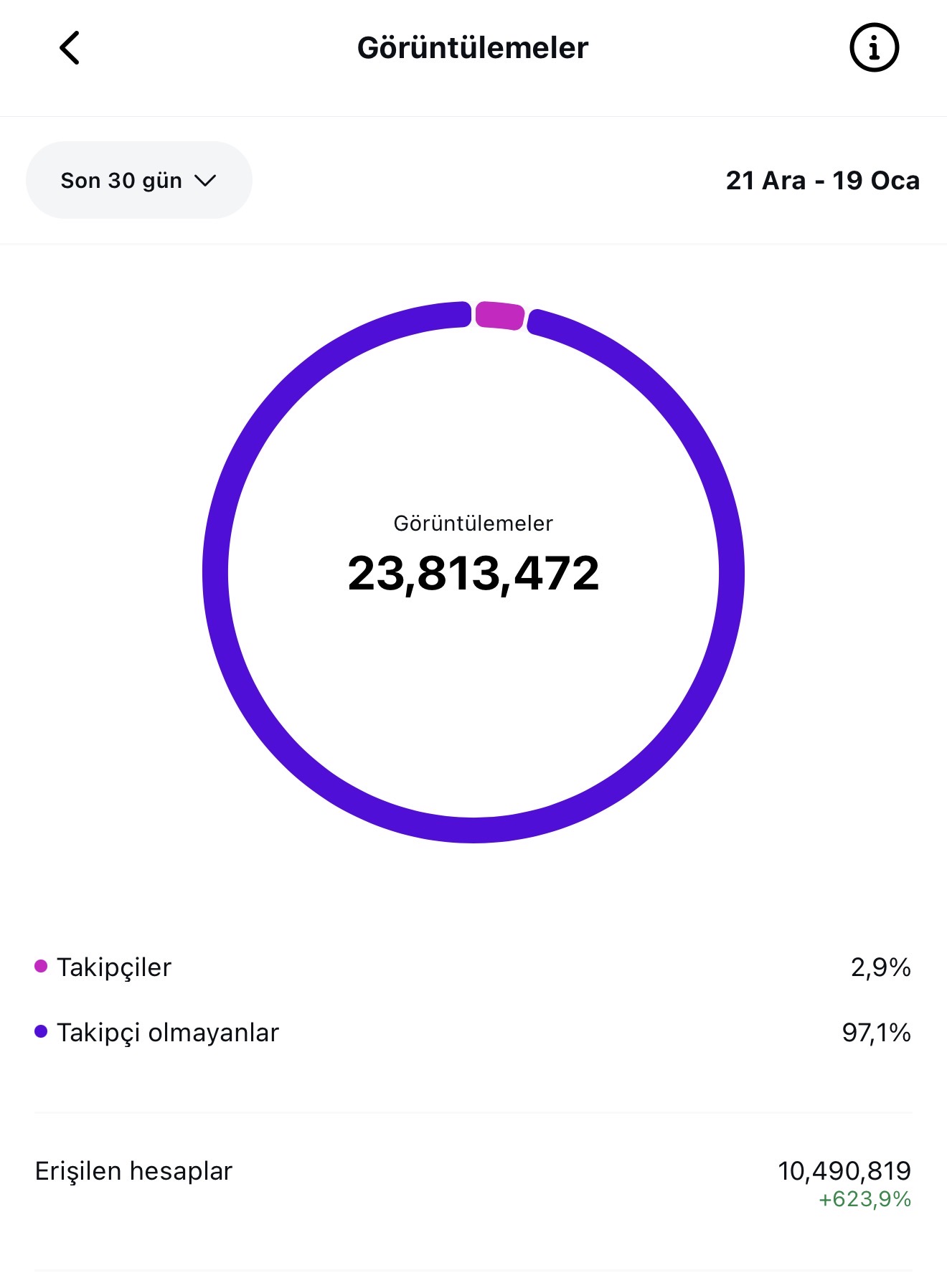
Task: Go back using the top-left arrow
Action: coord(70,48)
